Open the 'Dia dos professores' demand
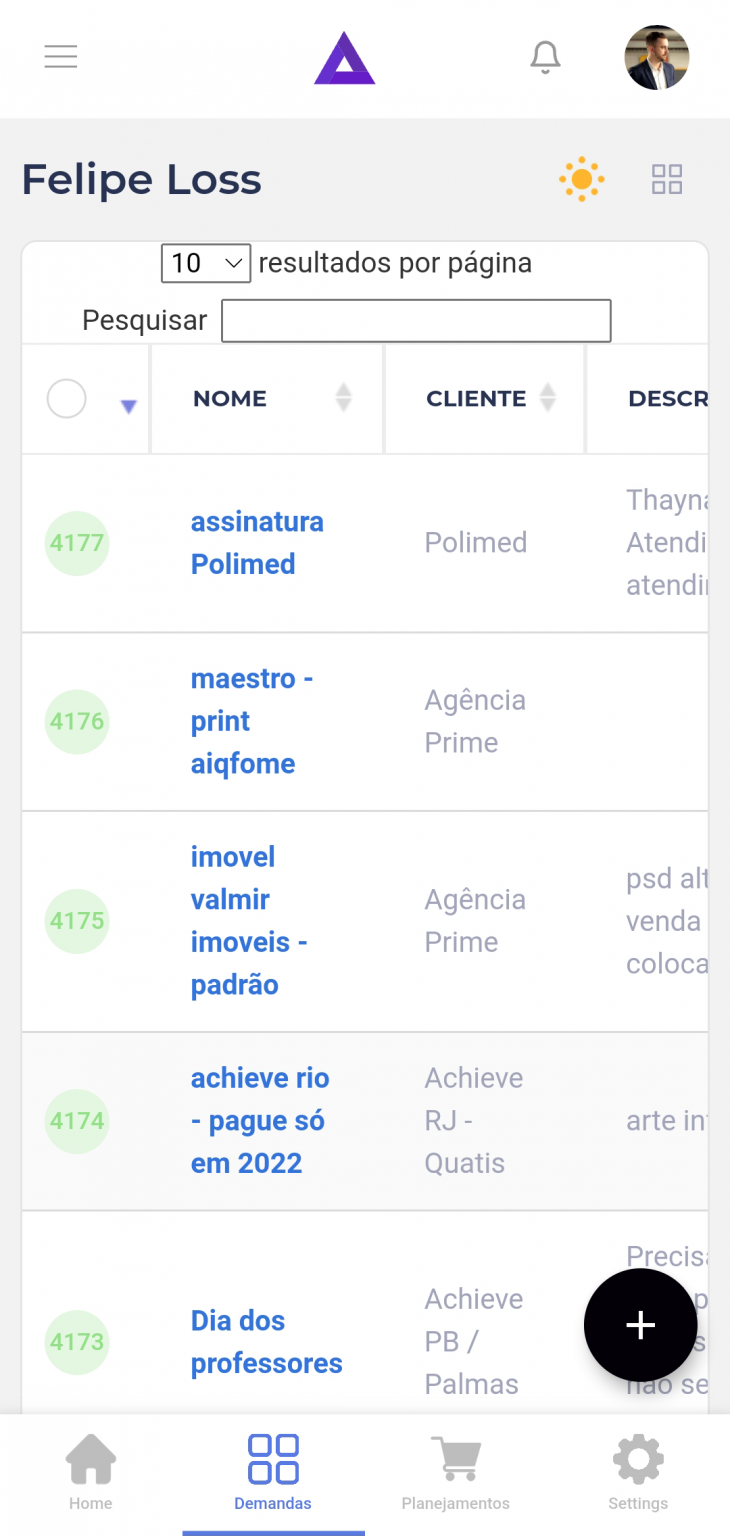Image resolution: width=730 pixels, height=1536 pixels. point(266,1341)
